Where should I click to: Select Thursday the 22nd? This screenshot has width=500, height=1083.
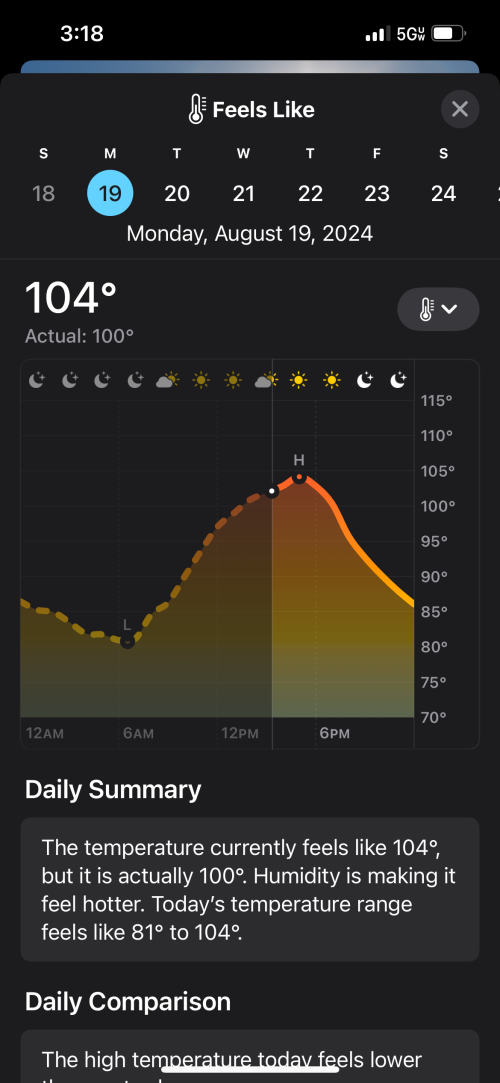[310, 193]
